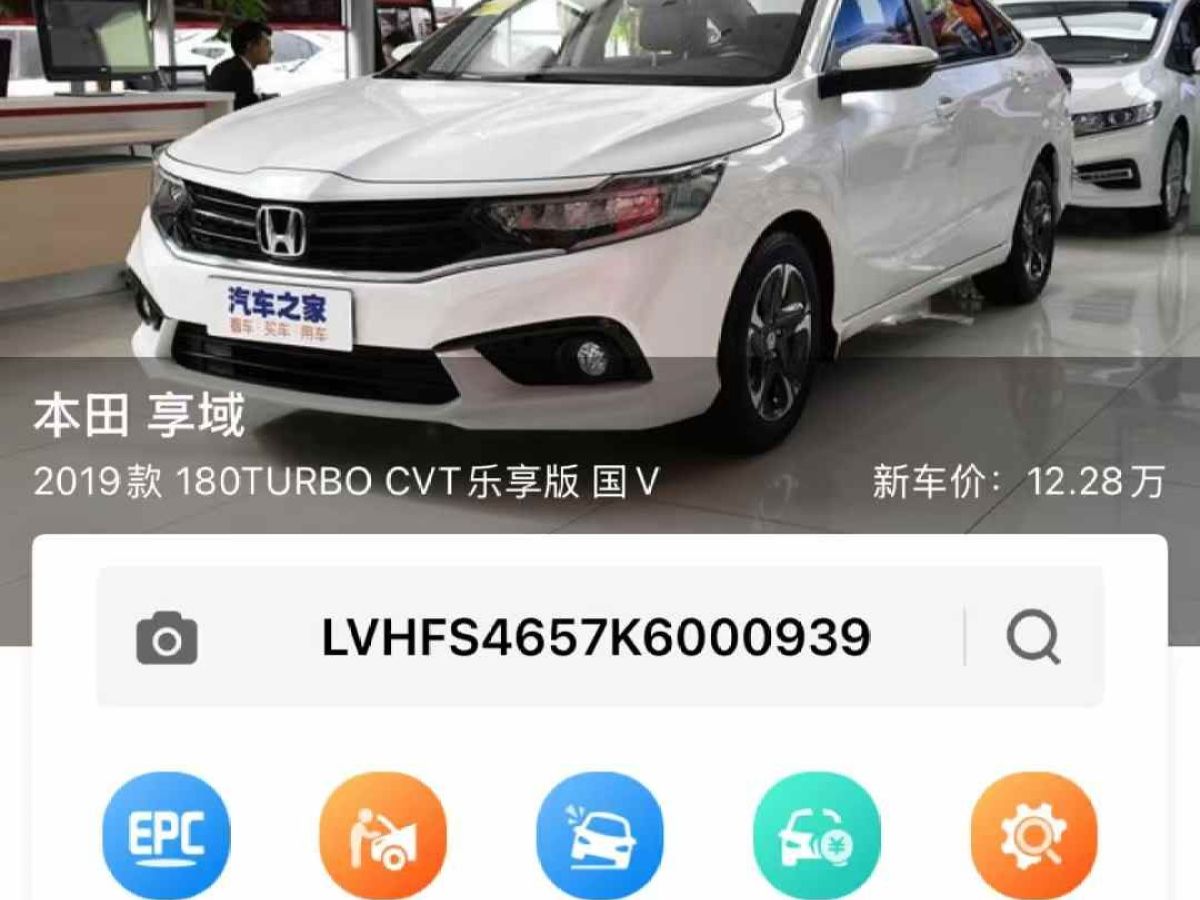
Task: Open the blue car collision icon
Action: tap(600, 834)
